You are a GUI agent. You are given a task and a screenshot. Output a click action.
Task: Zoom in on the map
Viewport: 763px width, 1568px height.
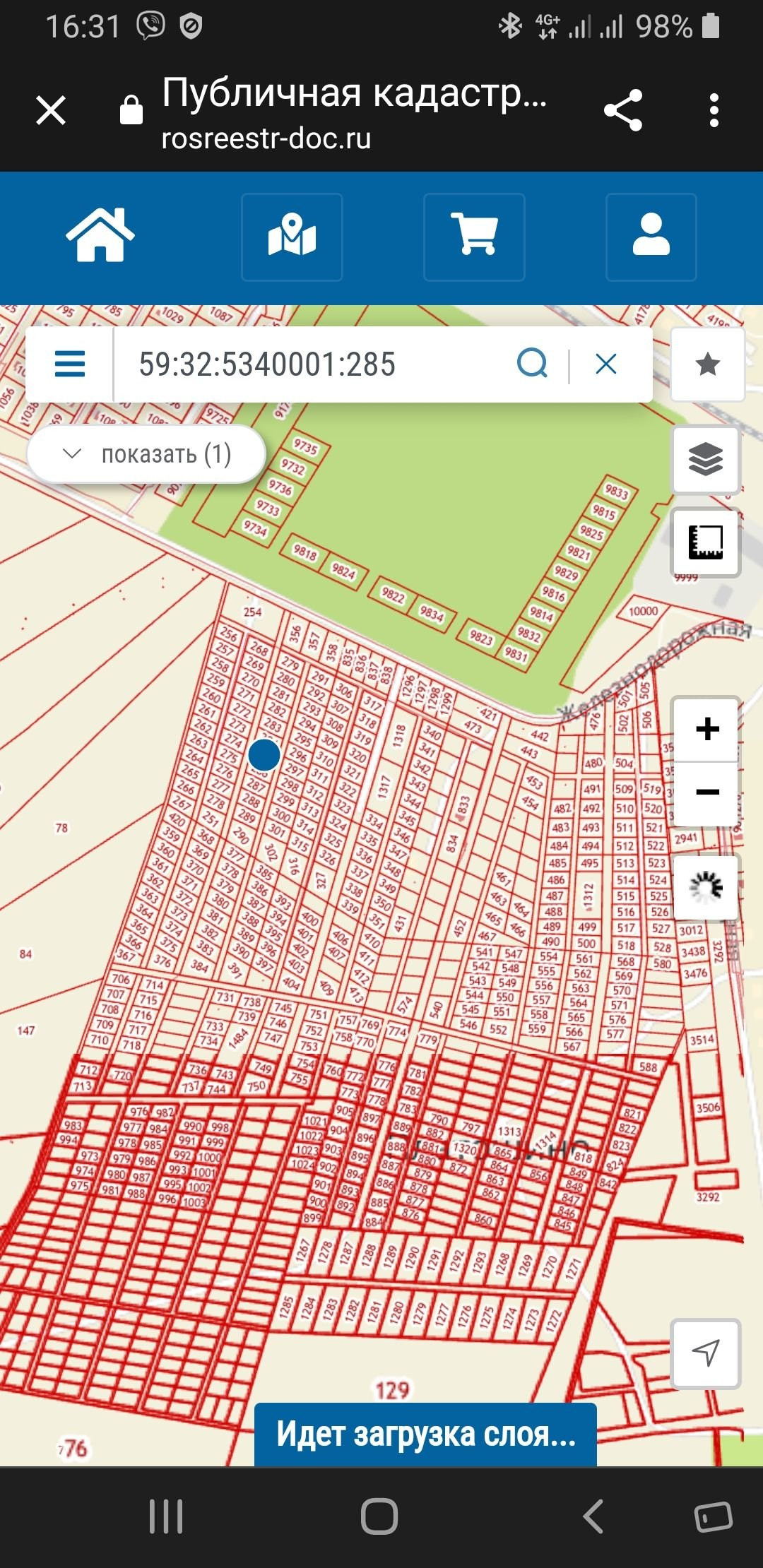tap(706, 730)
